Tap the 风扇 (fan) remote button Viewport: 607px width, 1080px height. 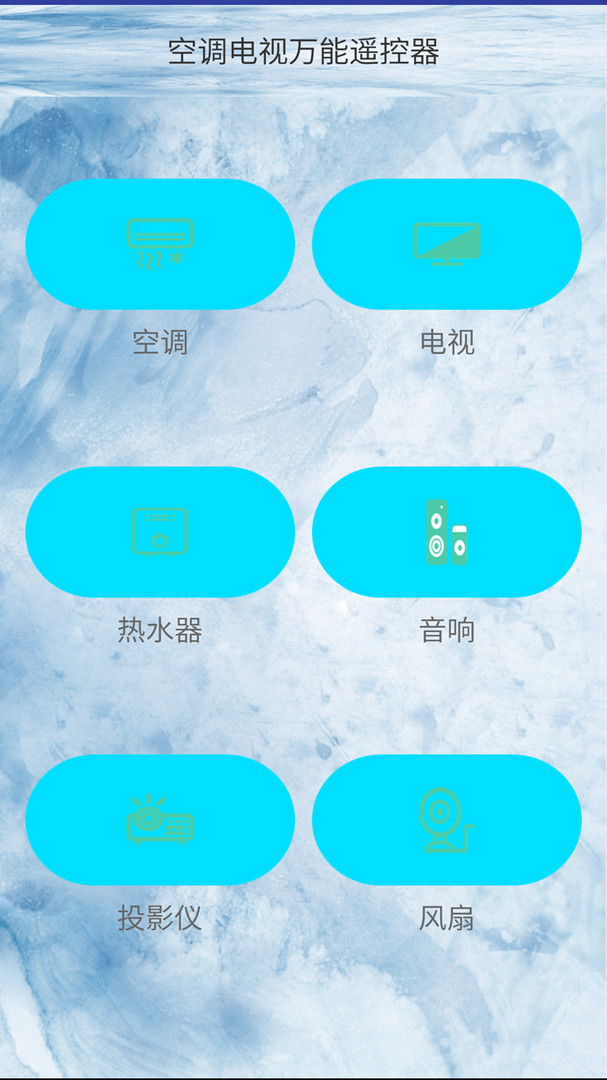click(447, 820)
